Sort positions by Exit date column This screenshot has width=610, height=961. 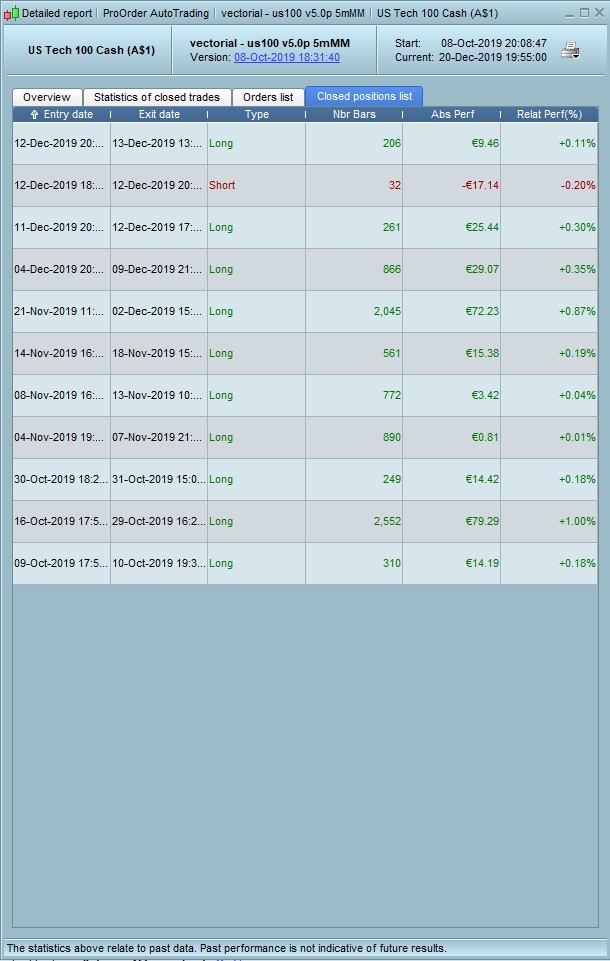(x=159, y=114)
